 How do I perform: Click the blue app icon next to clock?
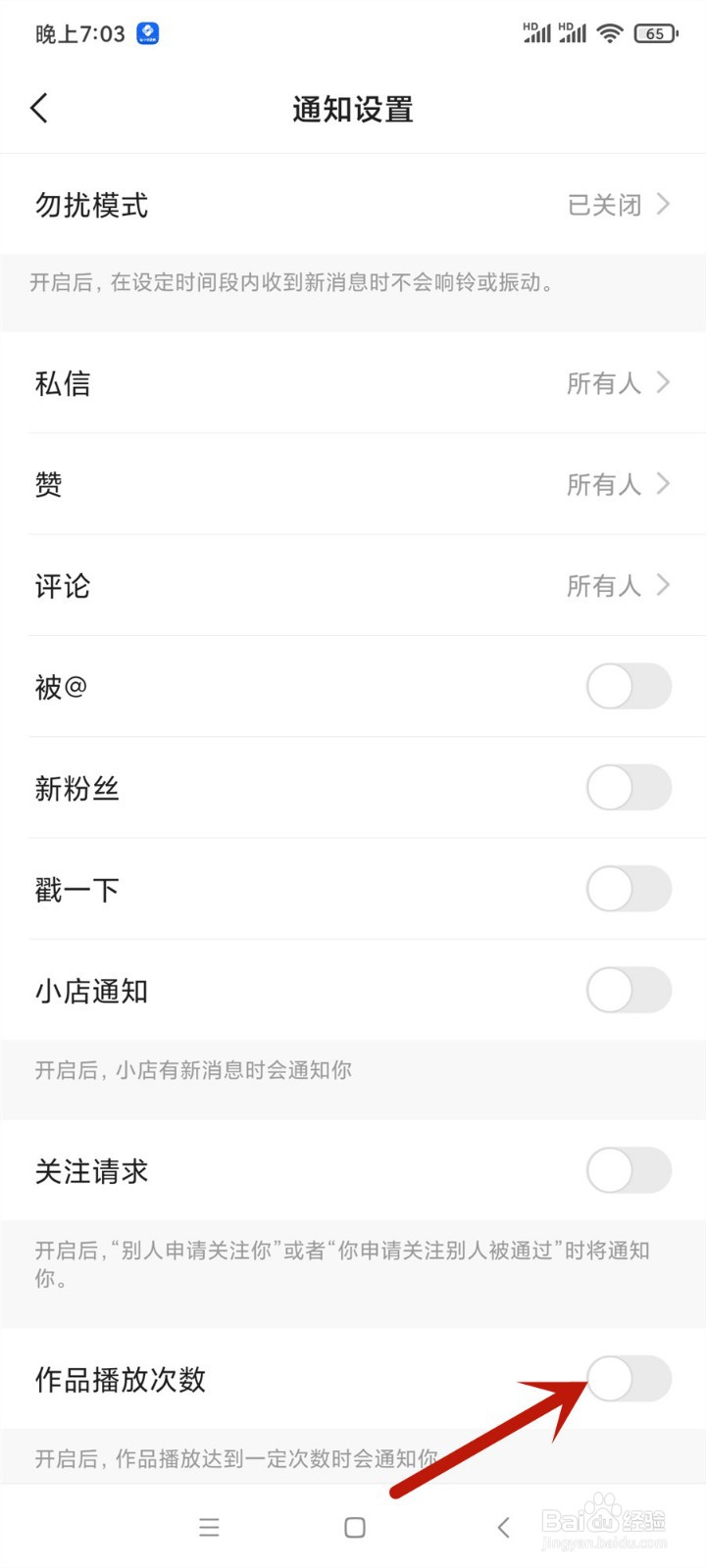(x=147, y=32)
